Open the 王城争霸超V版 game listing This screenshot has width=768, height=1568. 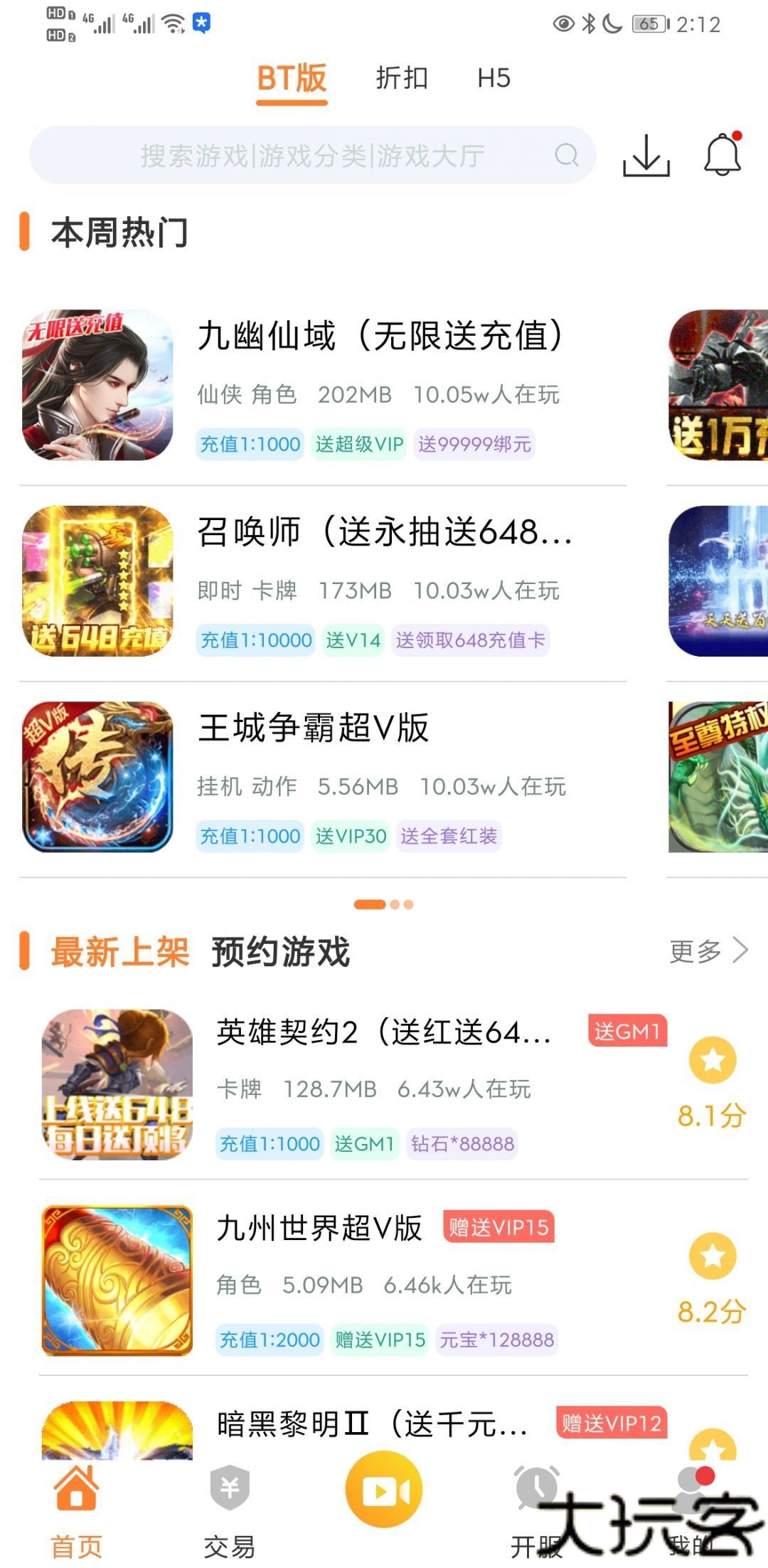pos(314,729)
